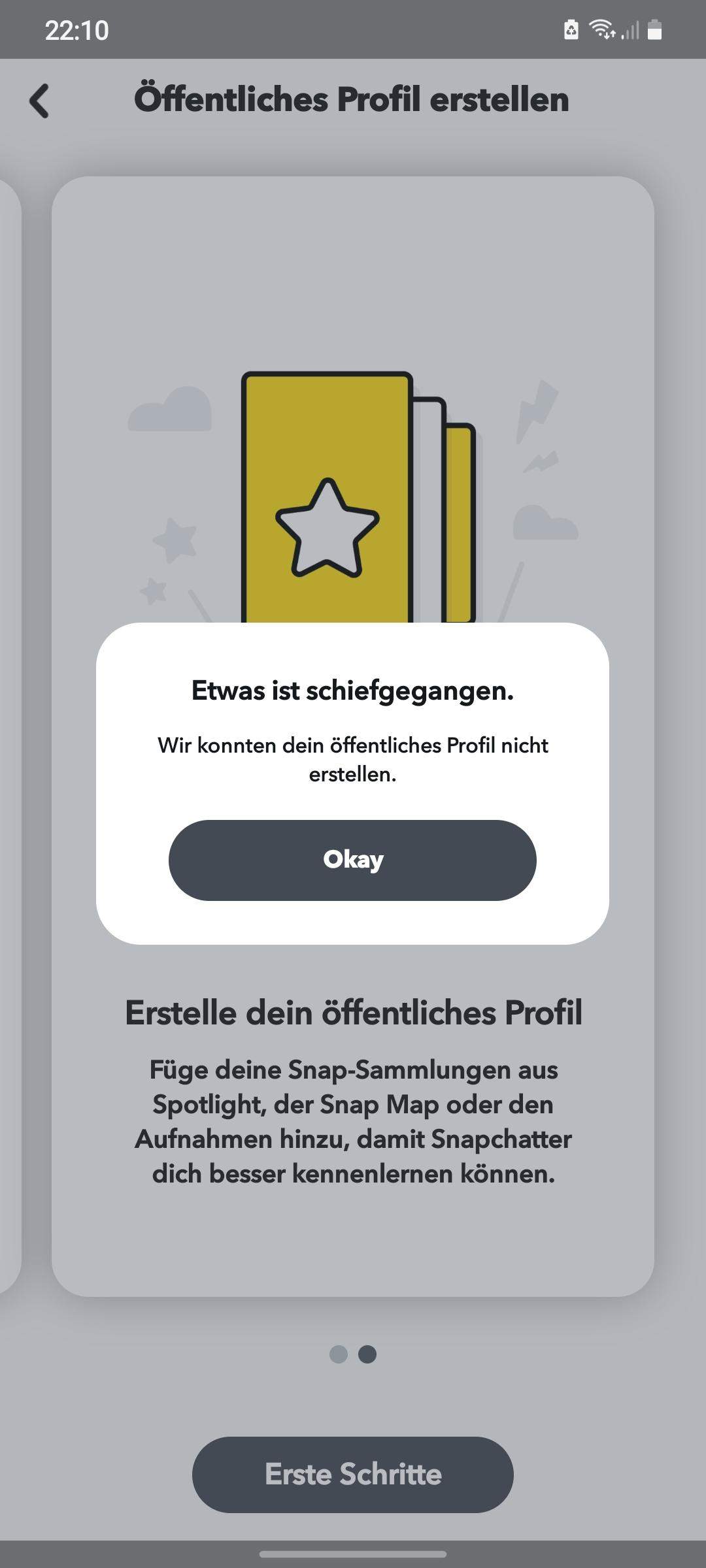This screenshot has width=706, height=1568.
Task: Dismiss the error dialog with Okay
Action: coord(352,860)
